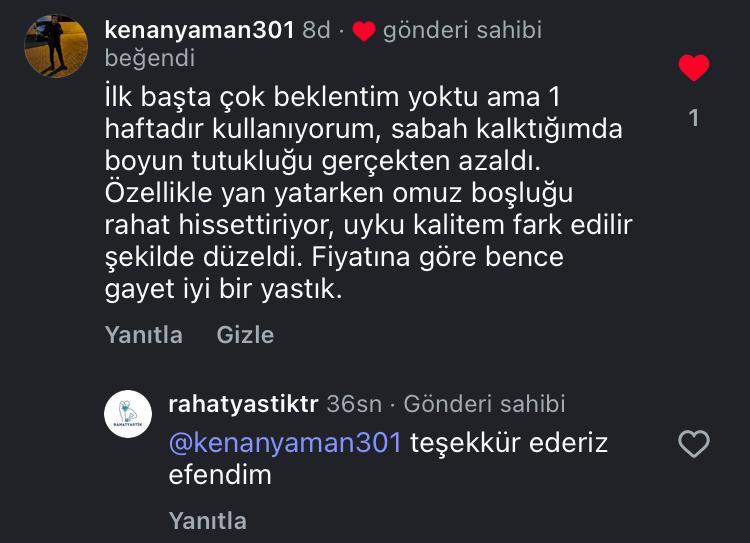
Task: Tap Yanıtla under rahatyastiktr's reply
Action: [207, 521]
